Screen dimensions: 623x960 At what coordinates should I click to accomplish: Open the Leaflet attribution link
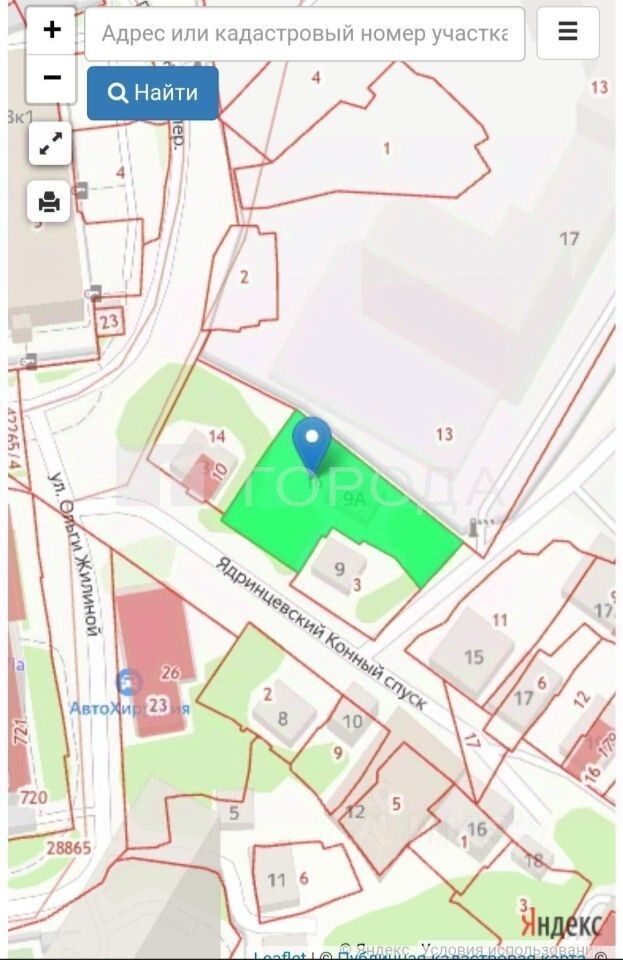[280, 954]
